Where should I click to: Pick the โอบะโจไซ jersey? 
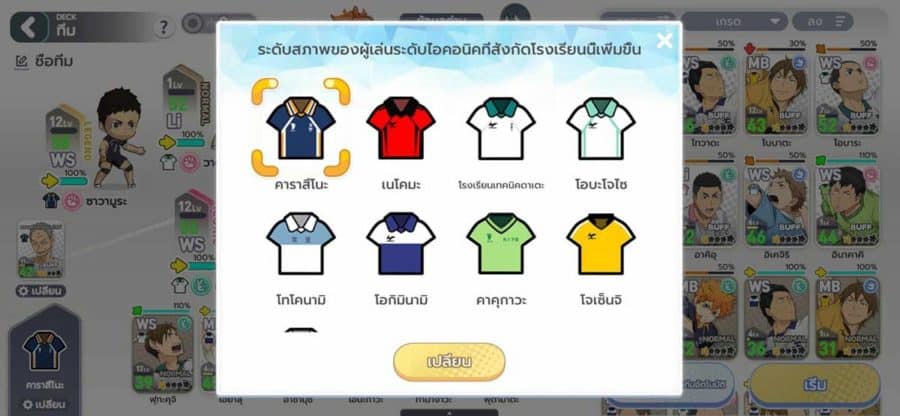click(x=600, y=128)
